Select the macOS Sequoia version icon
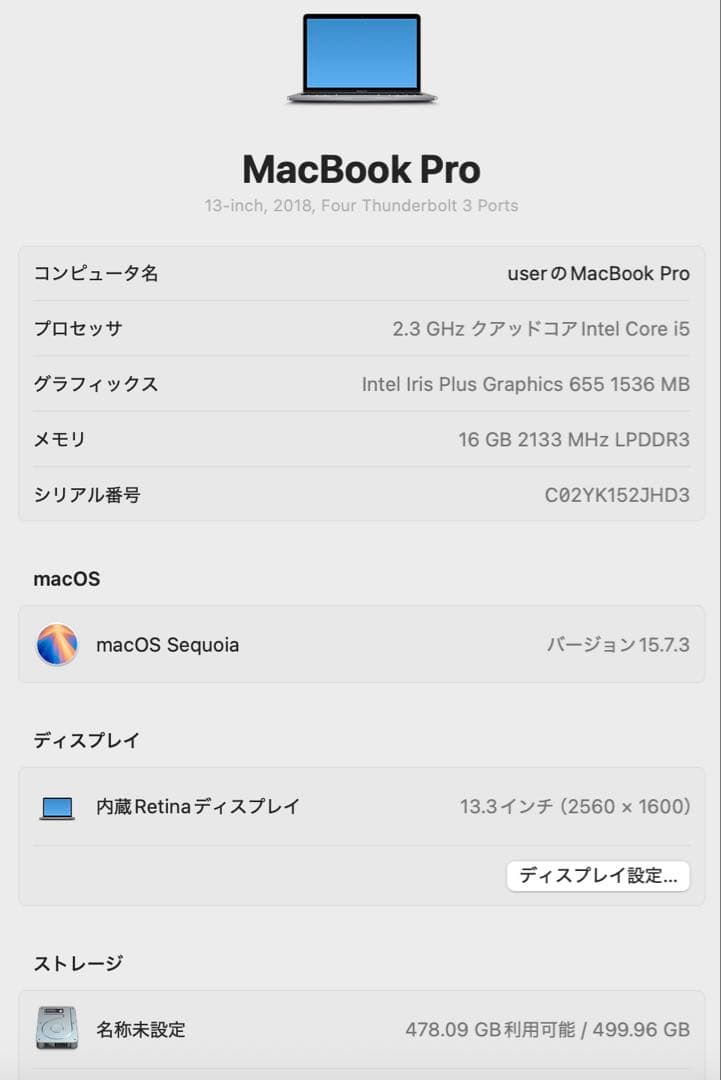This screenshot has width=721, height=1080. pos(58,645)
